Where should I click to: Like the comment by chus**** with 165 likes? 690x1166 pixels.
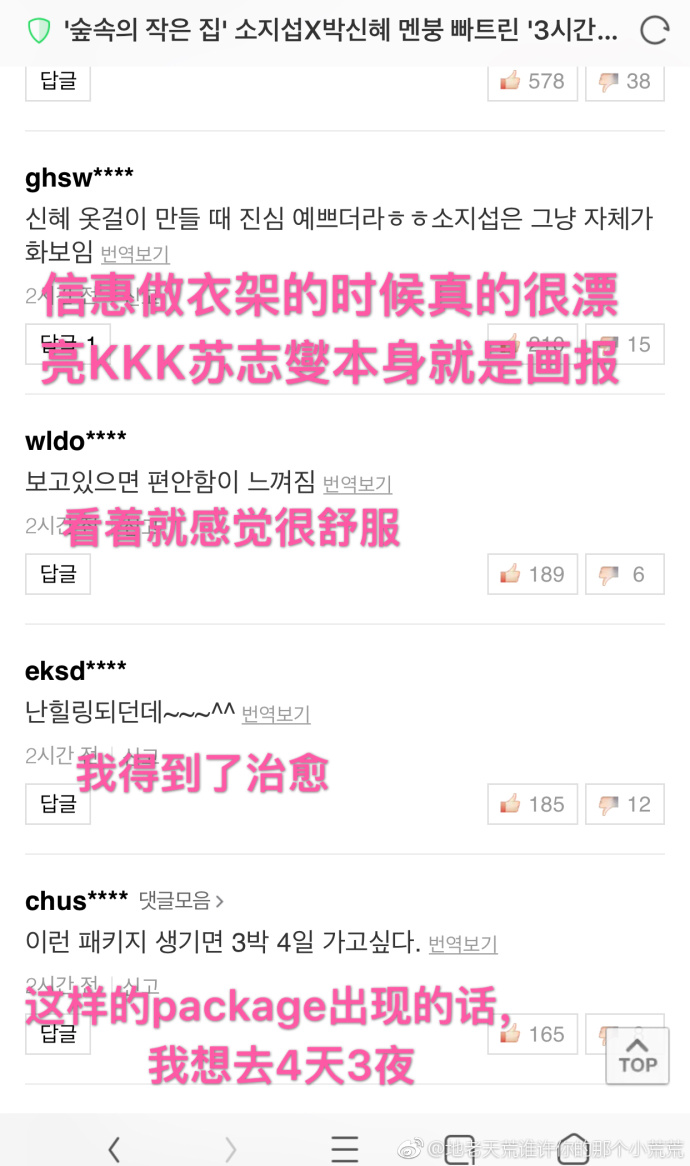tap(533, 1034)
